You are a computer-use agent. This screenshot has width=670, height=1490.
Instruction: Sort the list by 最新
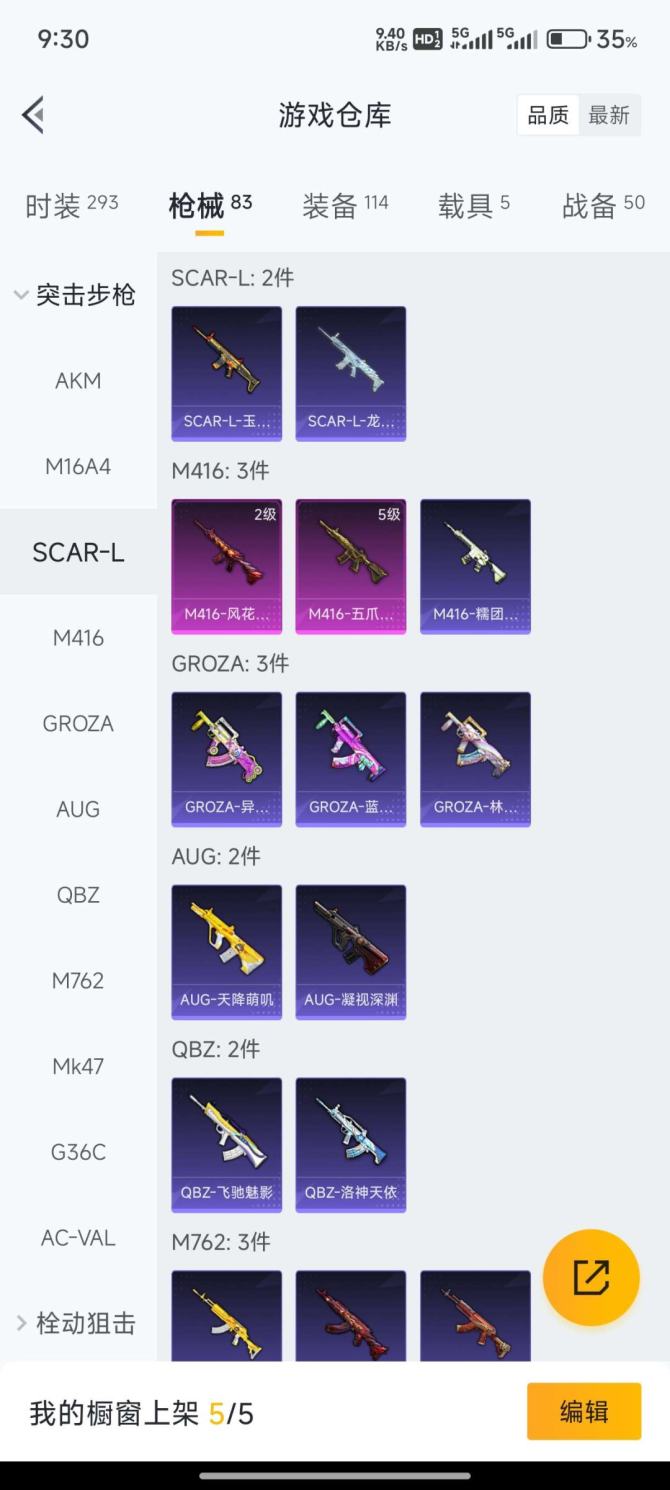pos(608,116)
